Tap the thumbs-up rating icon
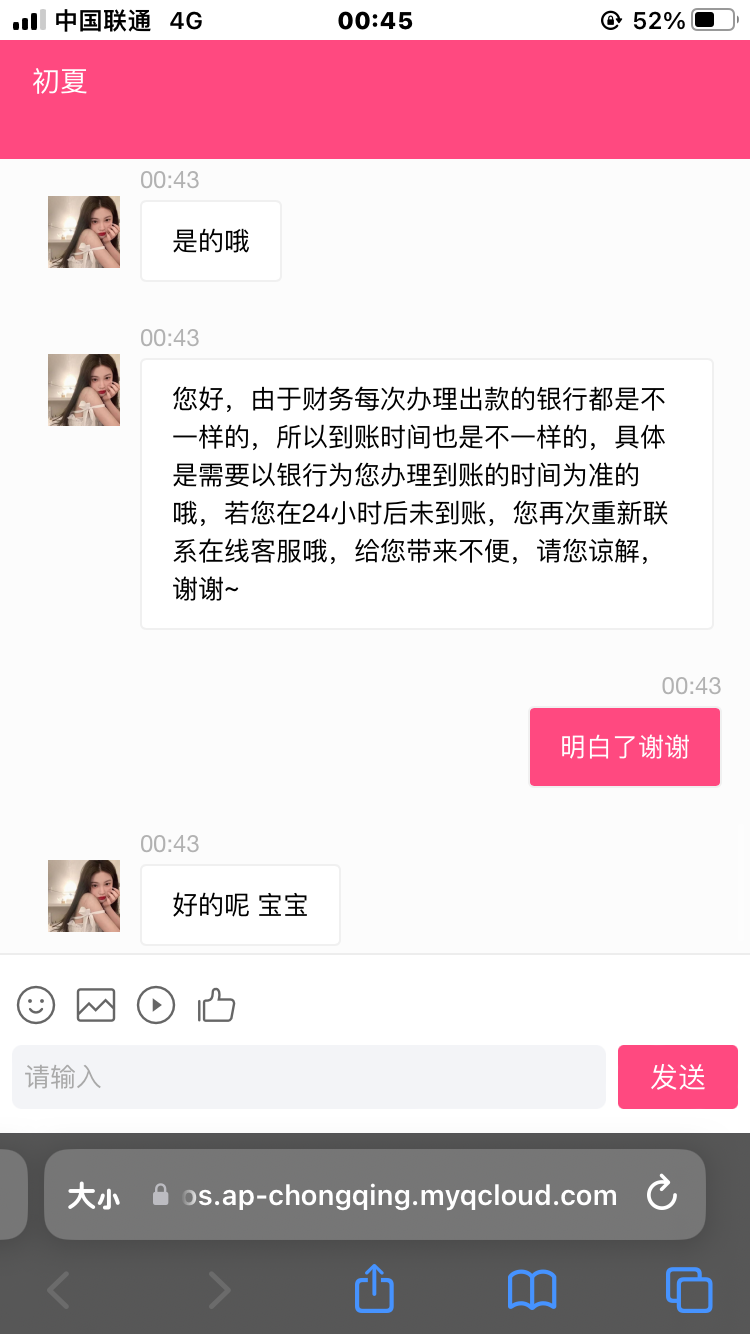Viewport: 750px width, 1334px height. tap(216, 1004)
